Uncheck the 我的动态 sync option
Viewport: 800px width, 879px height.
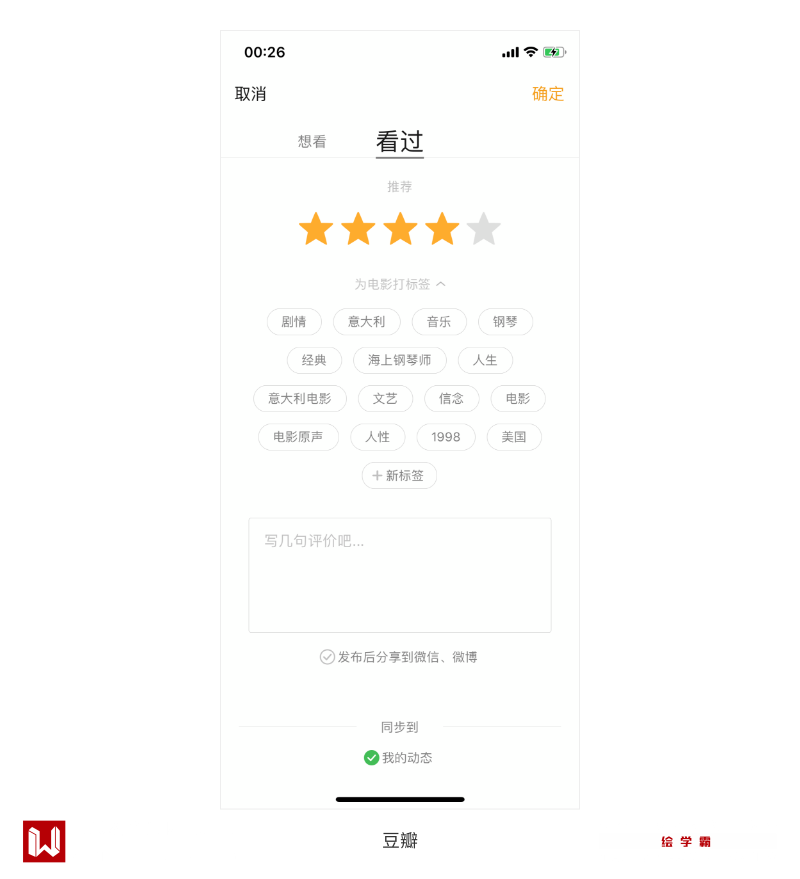point(372,758)
